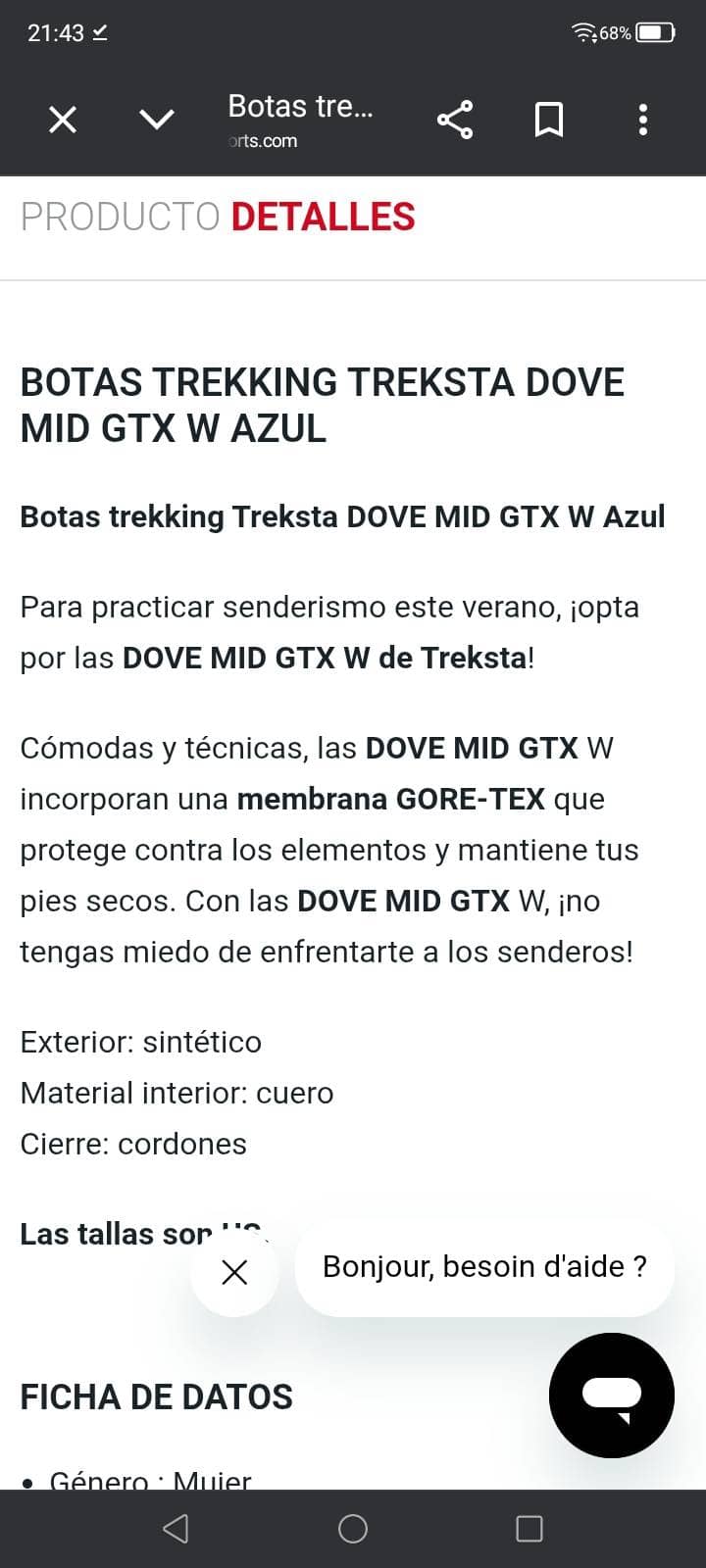Close the page with the X button

(62, 119)
